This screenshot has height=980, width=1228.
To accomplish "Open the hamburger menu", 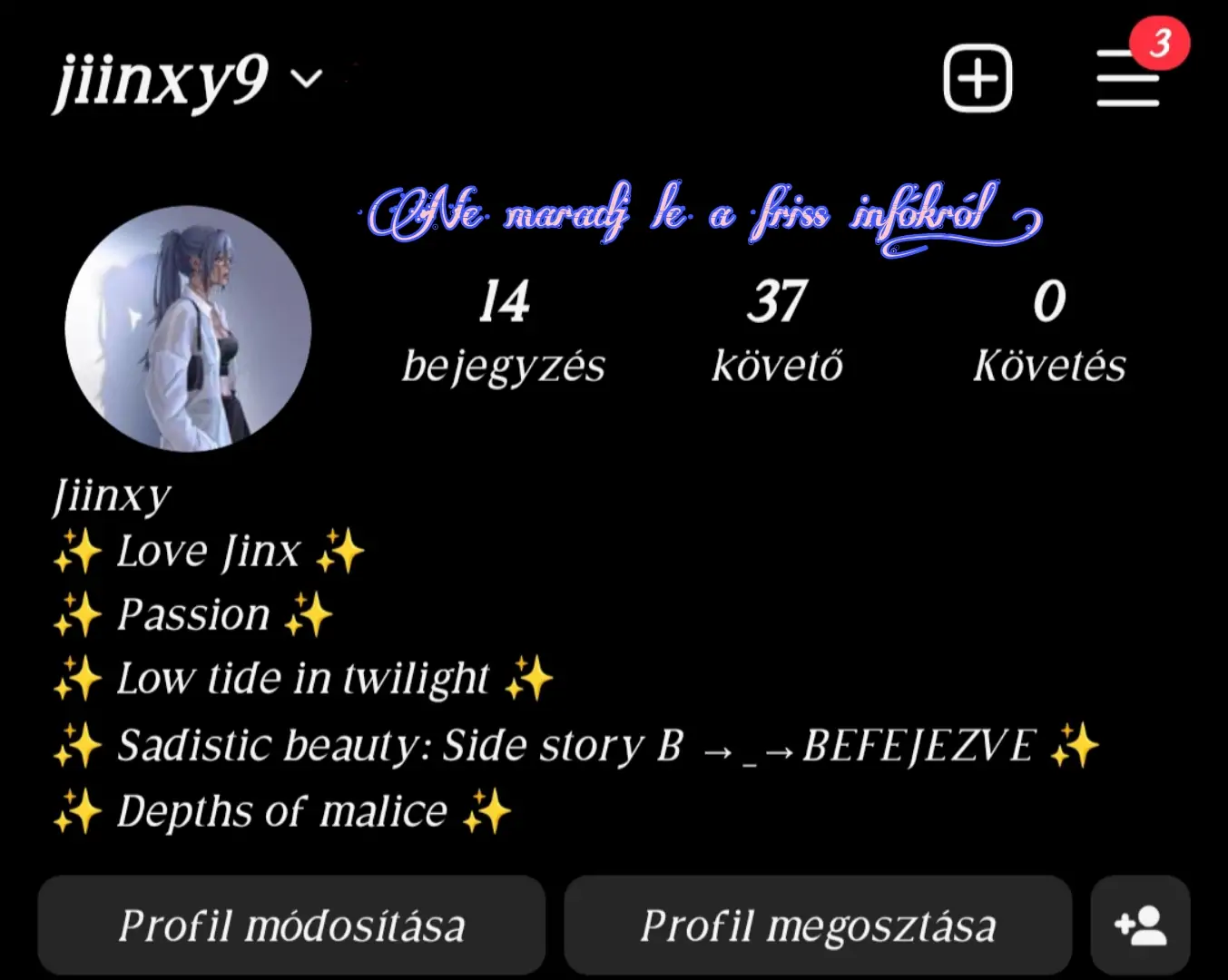I will pyautogui.click(x=1128, y=79).
